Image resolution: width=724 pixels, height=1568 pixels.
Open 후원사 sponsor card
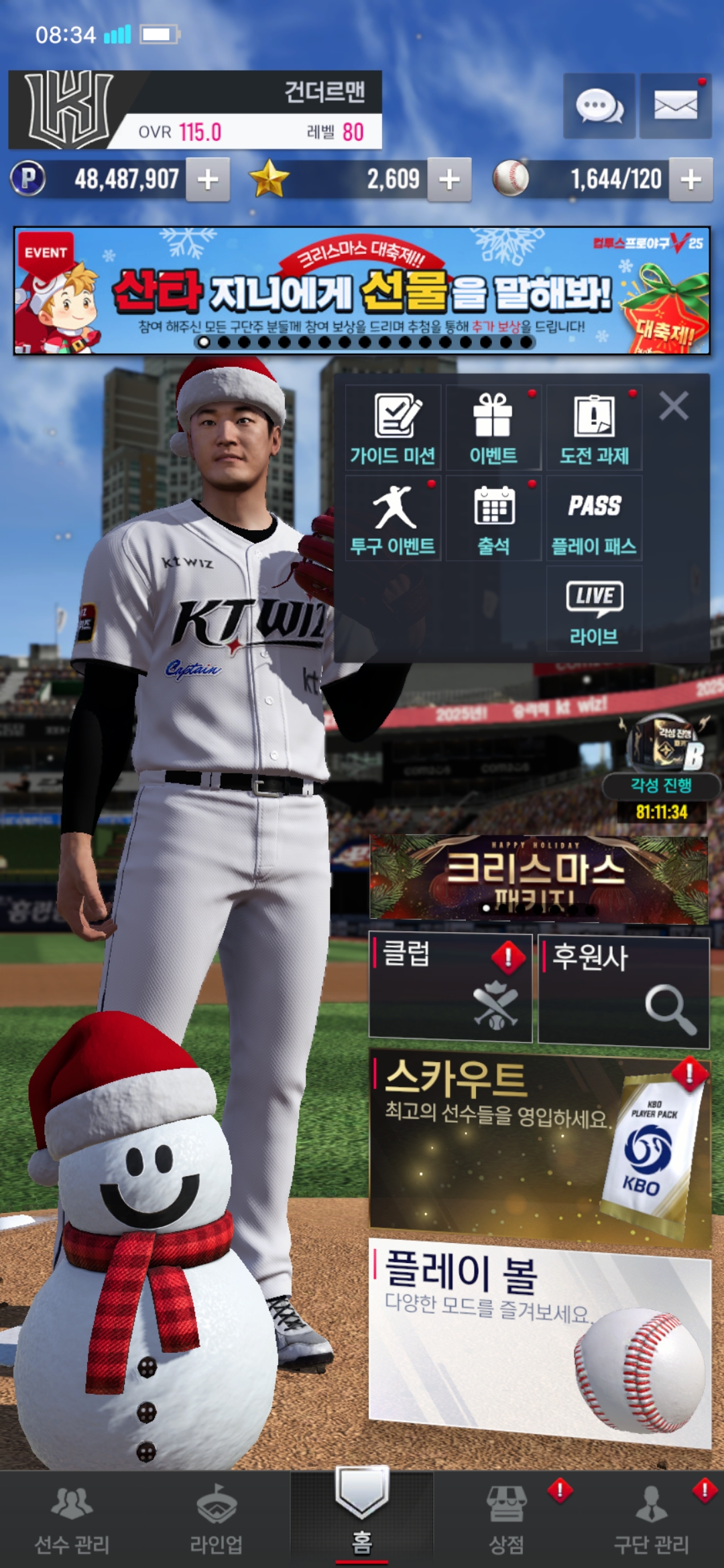tap(623, 990)
